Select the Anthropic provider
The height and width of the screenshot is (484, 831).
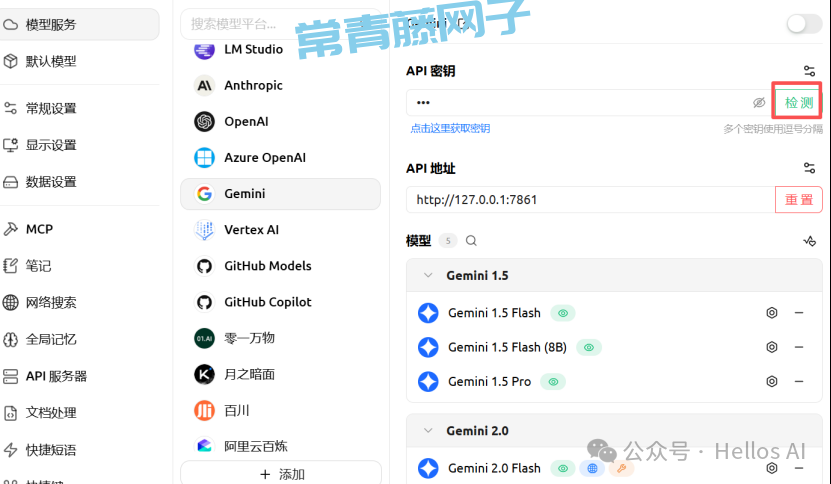pyautogui.click(x=253, y=85)
